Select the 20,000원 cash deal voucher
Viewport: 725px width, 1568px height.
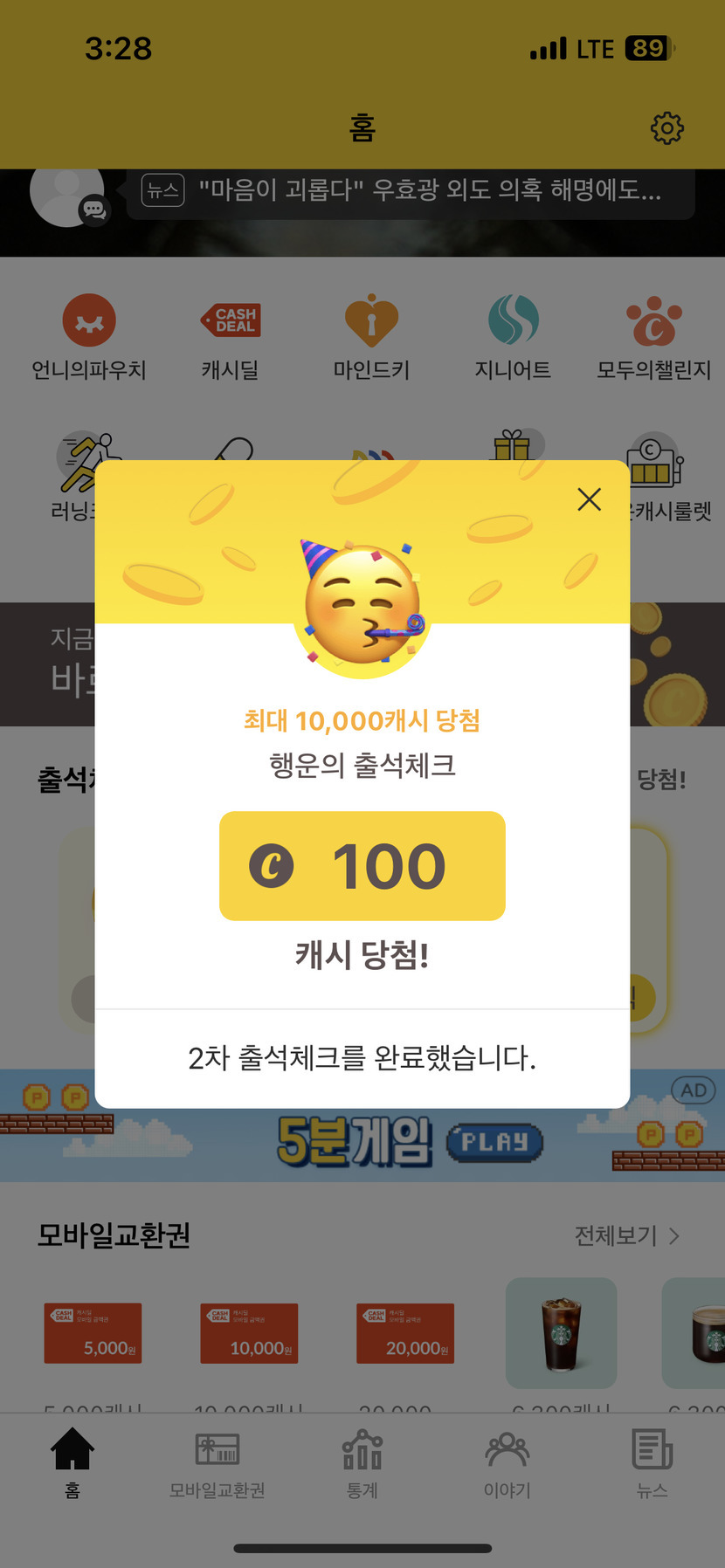click(x=405, y=1333)
